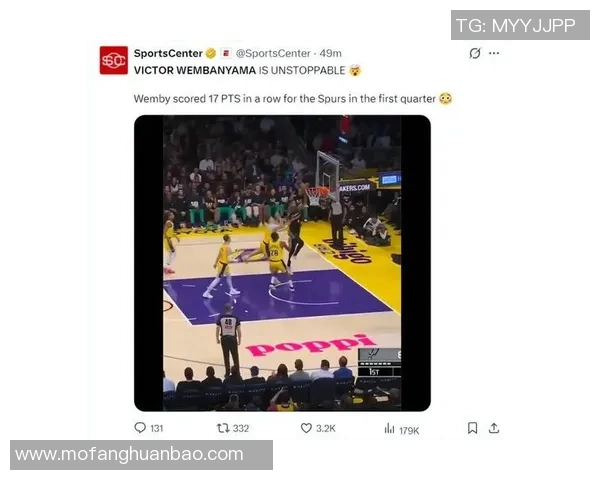Like the Wembanyama post
The width and height of the screenshot is (600, 480).
click(307, 428)
